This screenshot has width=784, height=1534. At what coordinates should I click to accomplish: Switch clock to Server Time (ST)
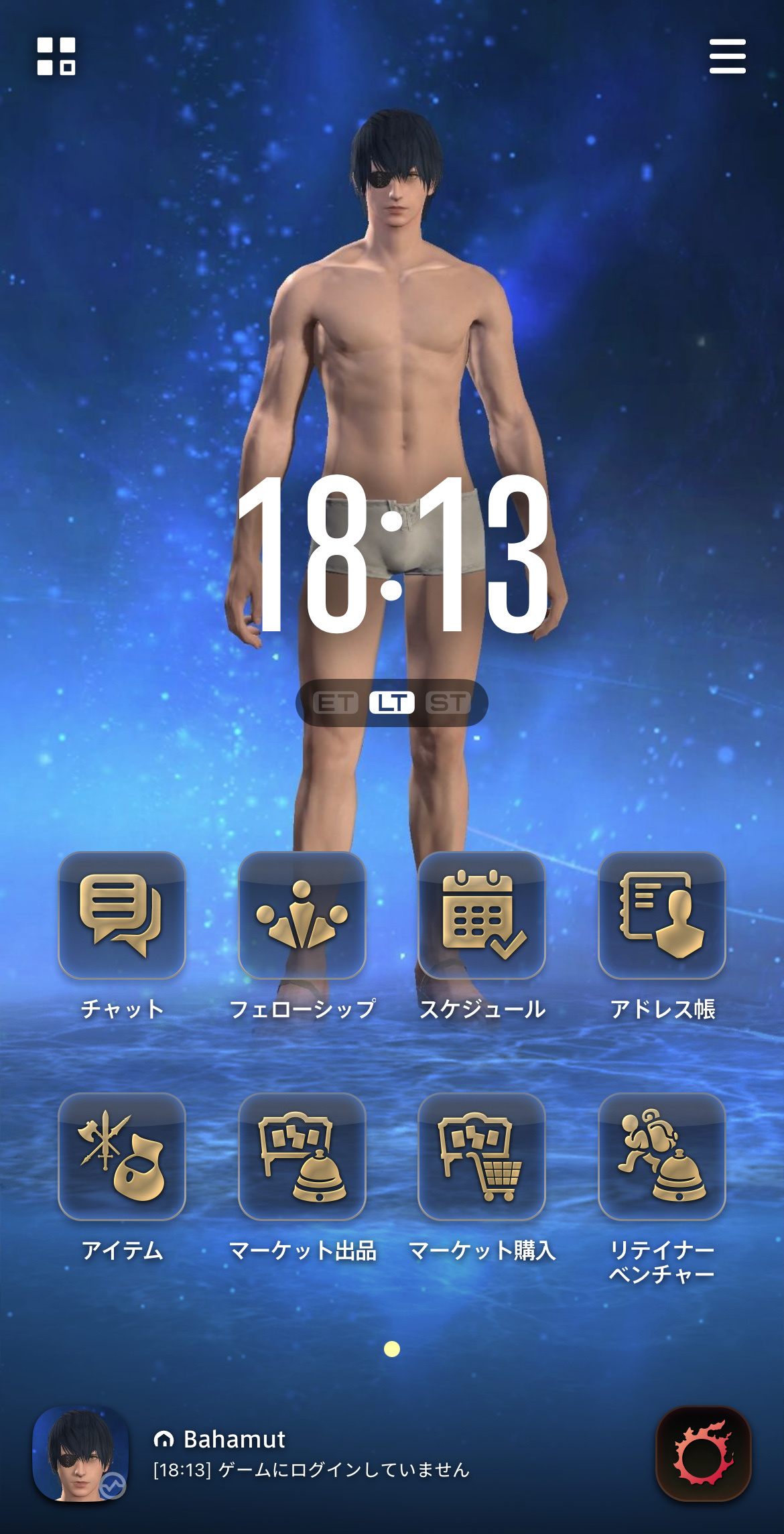[x=448, y=703]
